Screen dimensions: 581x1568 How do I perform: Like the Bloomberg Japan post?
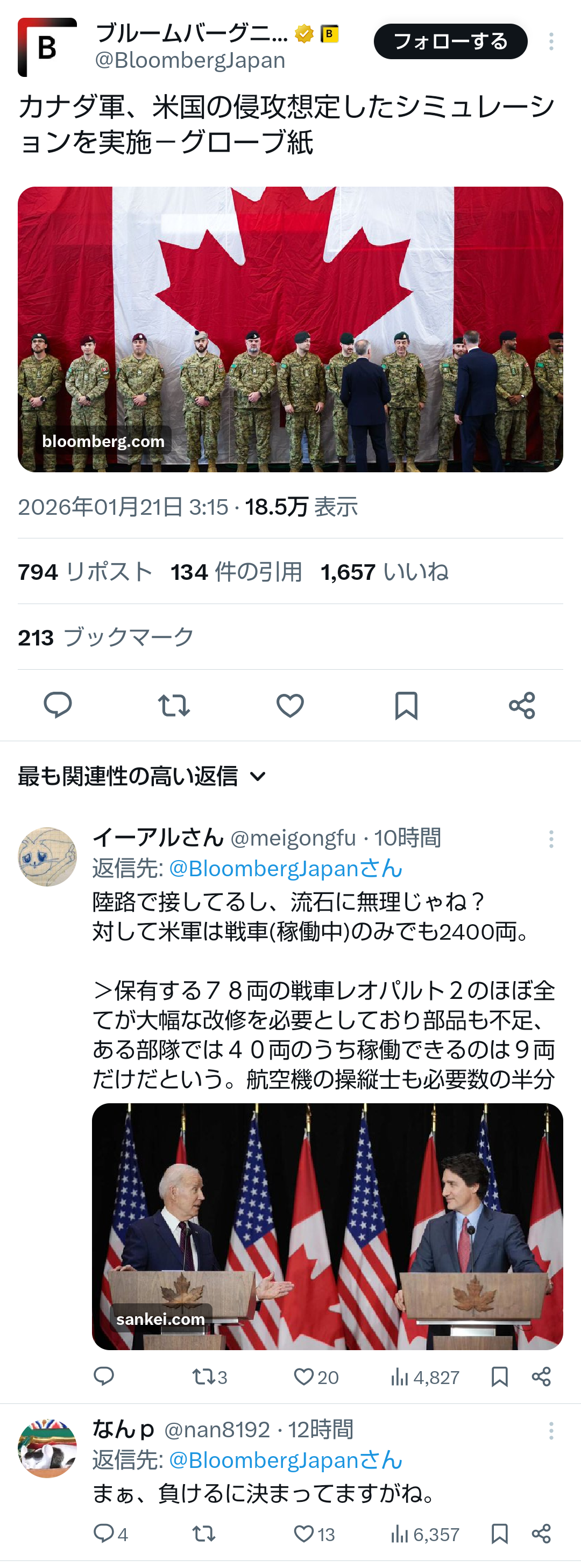[290, 705]
